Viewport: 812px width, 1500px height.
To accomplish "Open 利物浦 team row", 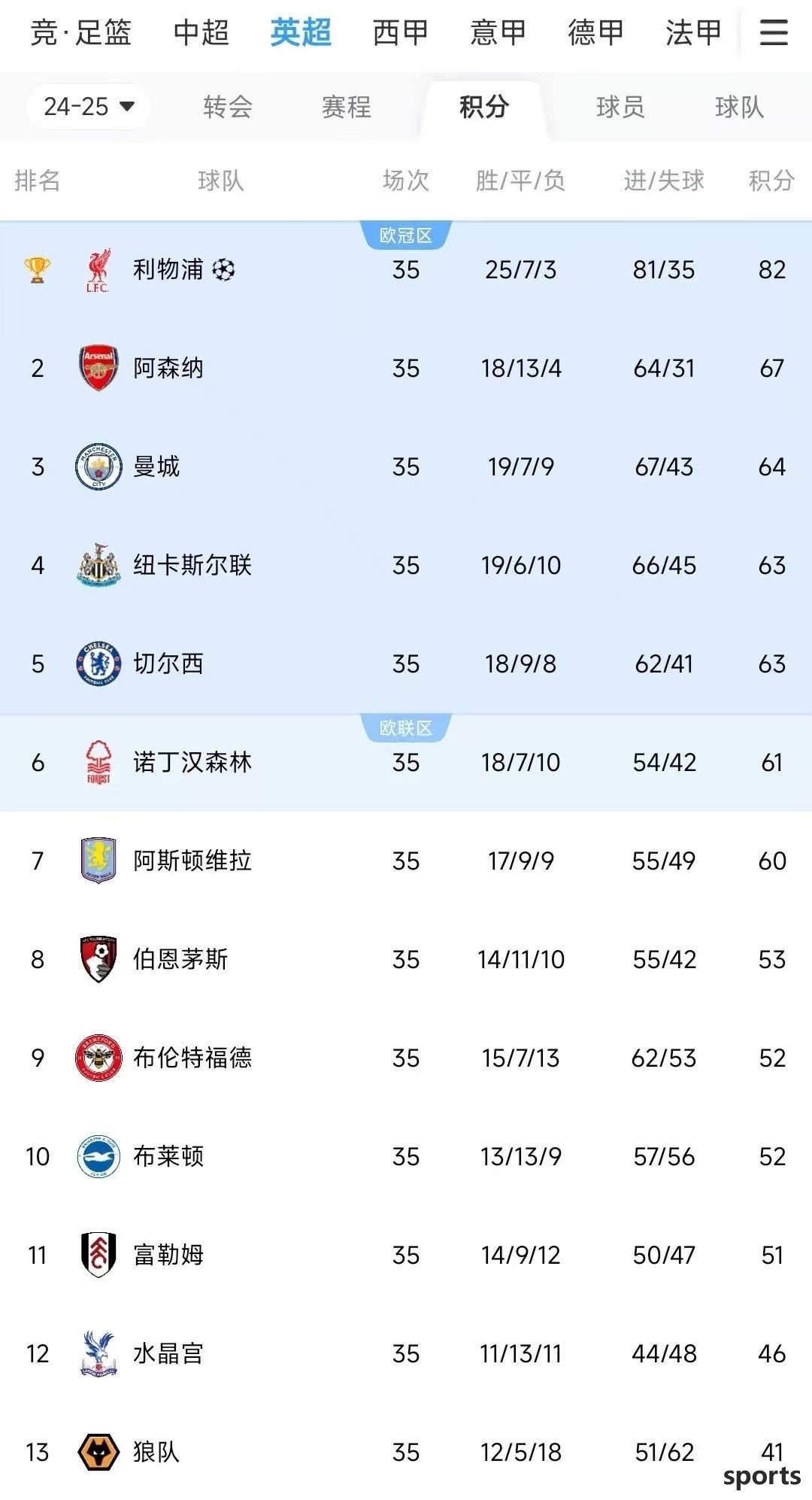I will click(406, 270).
